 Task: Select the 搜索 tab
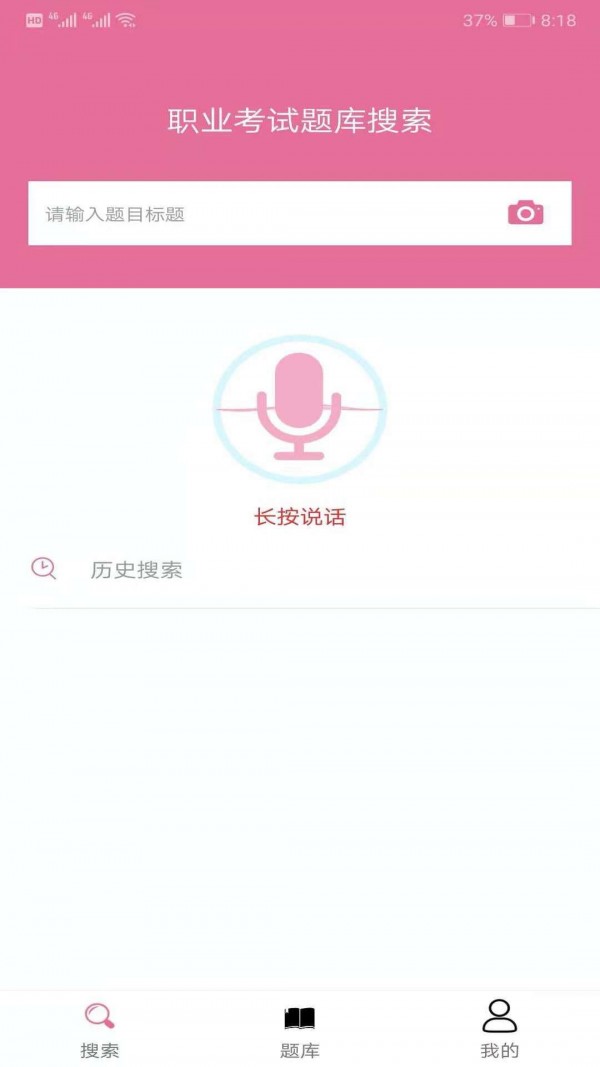[x=100, y=1030]
